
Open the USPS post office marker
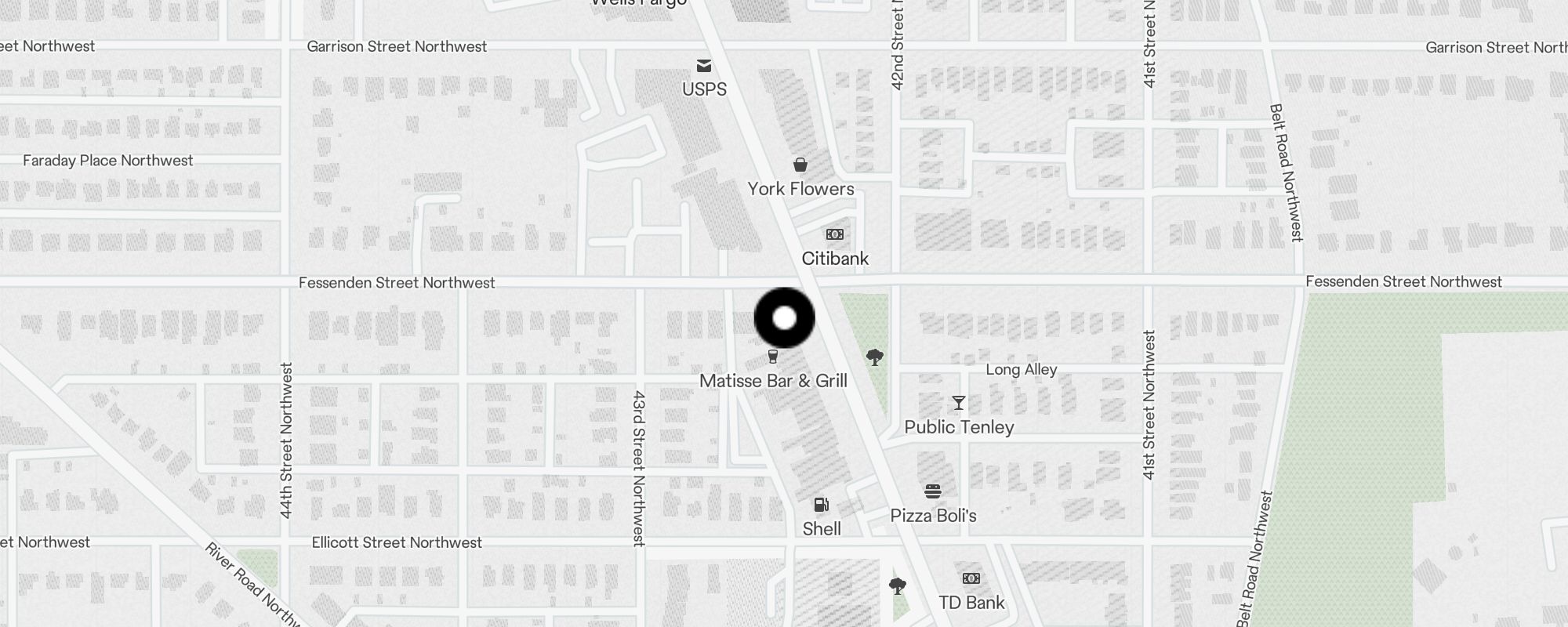704,66
